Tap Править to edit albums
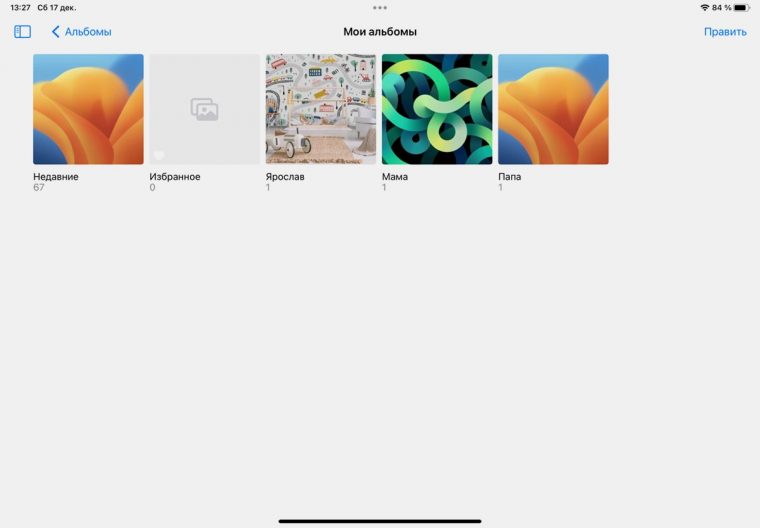 (x=725, y=32)
